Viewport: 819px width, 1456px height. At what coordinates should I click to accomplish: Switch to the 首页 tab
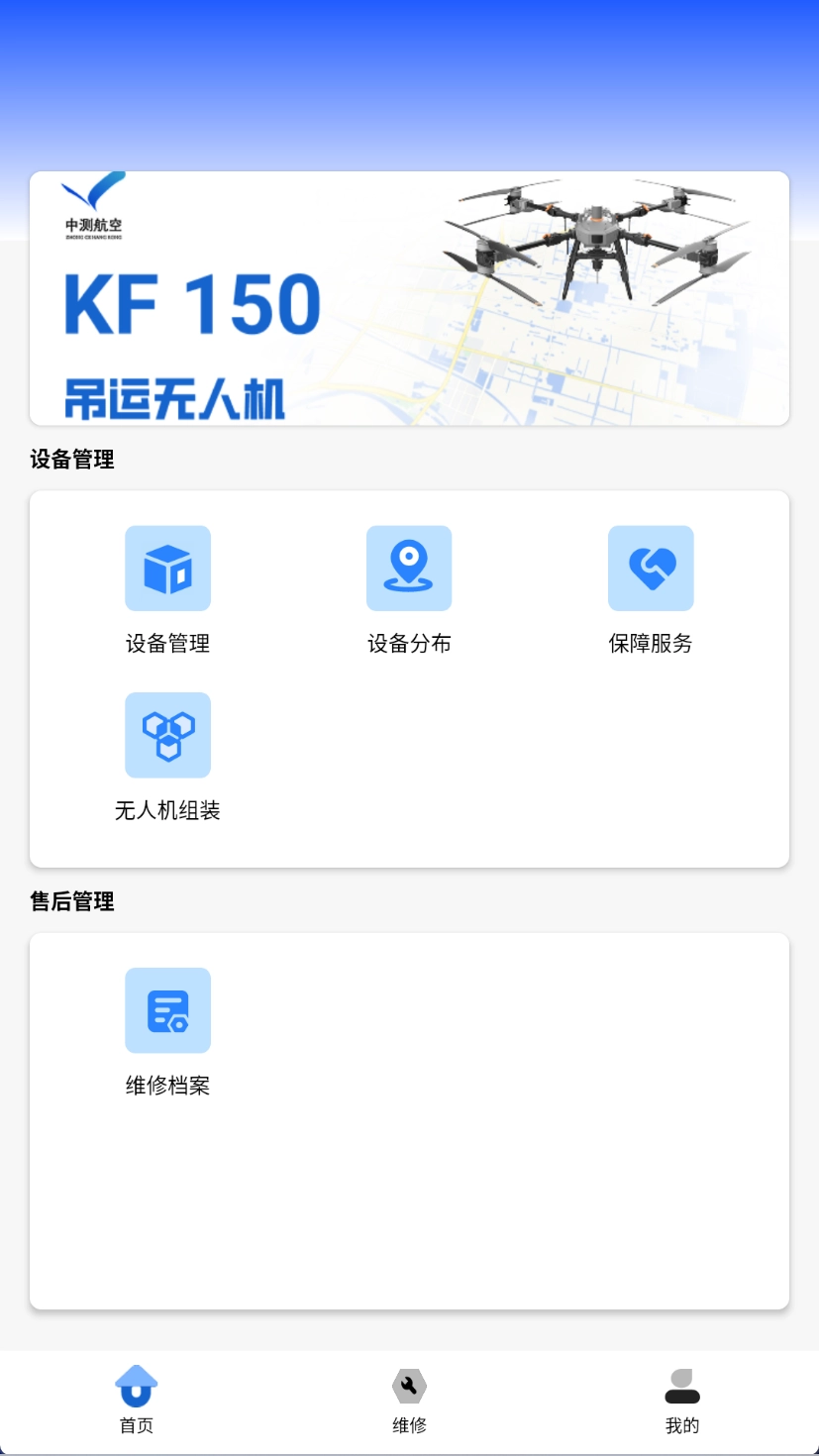(x=137, y=1401)
